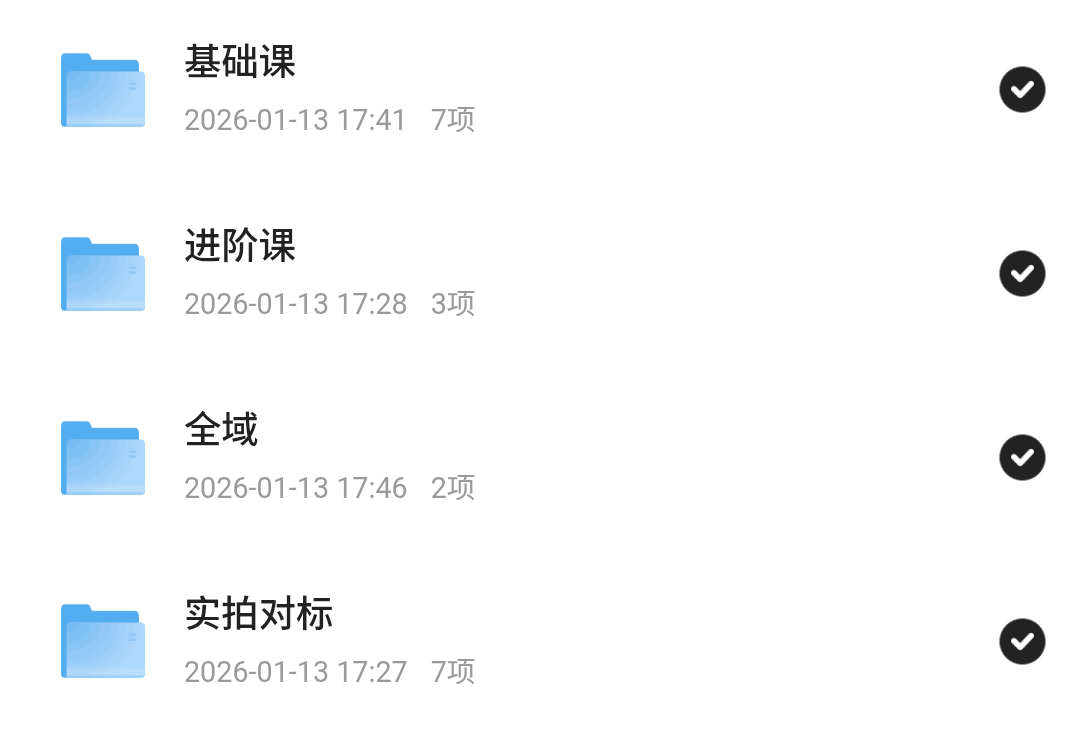The image size is (1080, 743).
Task: Open the 实拍对标 folder
Action: [259, 614]
